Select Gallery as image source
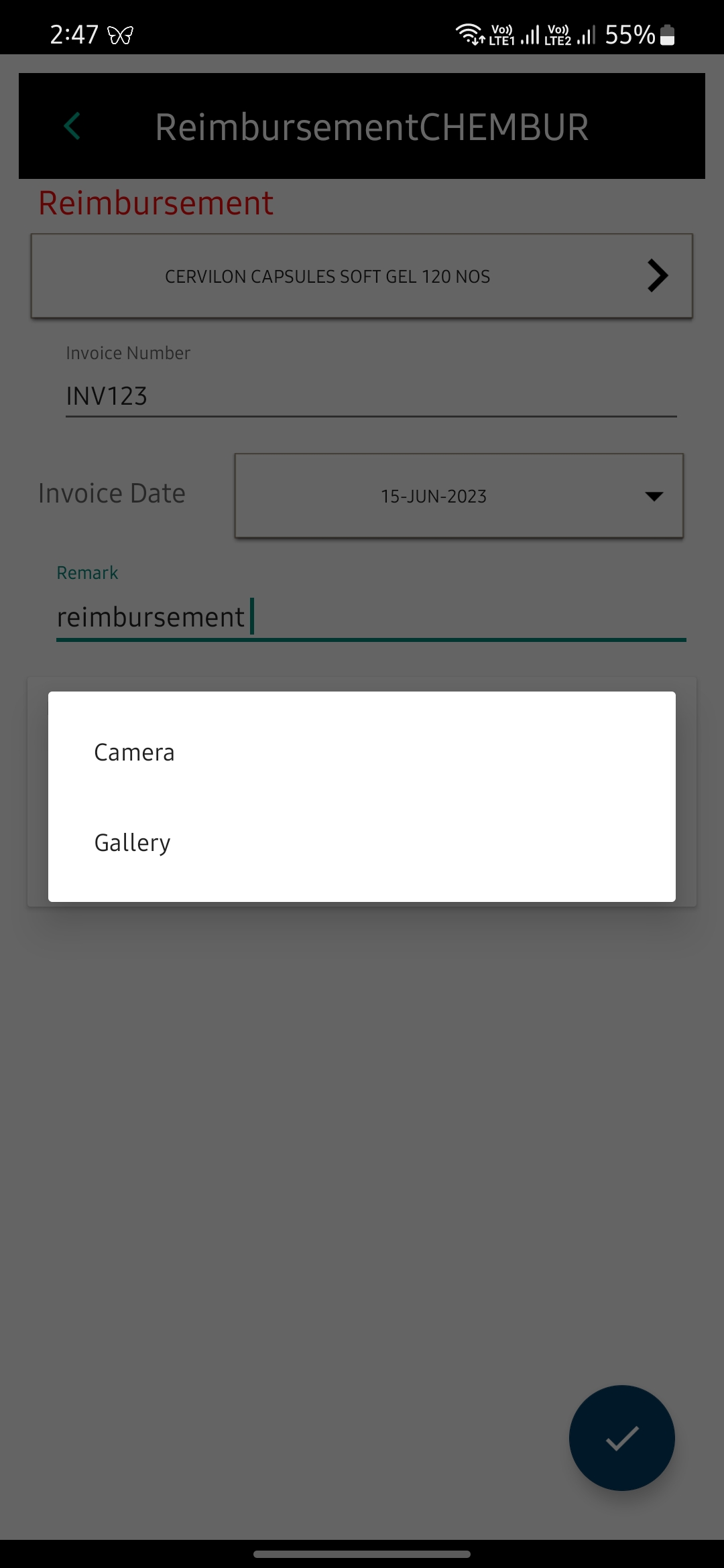This screenshot has height=1568, width=724. coord(133,843)
